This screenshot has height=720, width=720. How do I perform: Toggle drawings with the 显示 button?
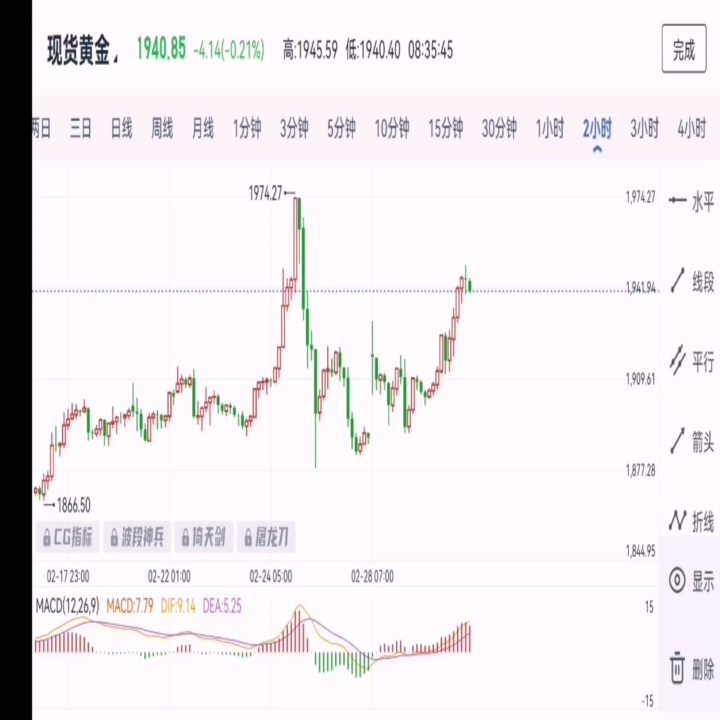pos(692,580)
